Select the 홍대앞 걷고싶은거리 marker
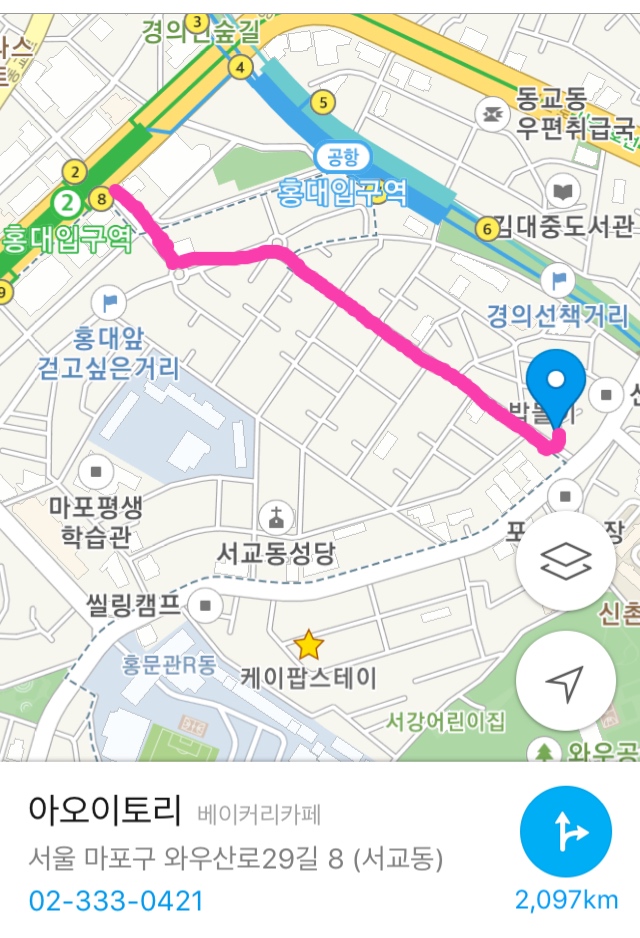640x938 pixels. coord(110,300)
